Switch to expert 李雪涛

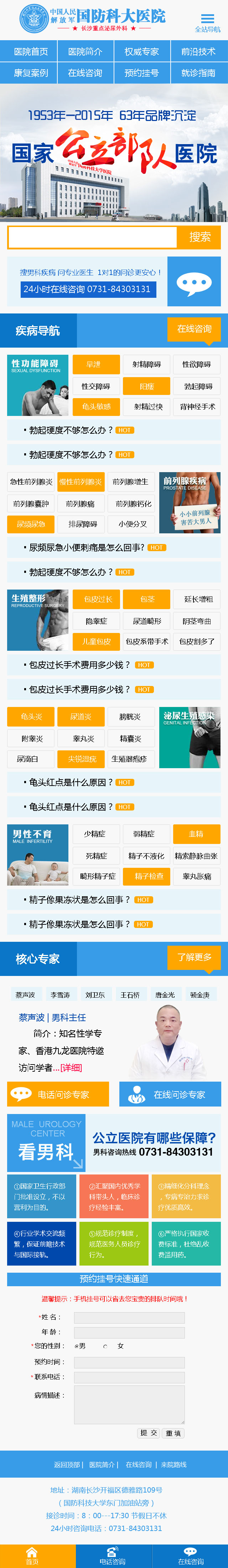pos(60,995)
